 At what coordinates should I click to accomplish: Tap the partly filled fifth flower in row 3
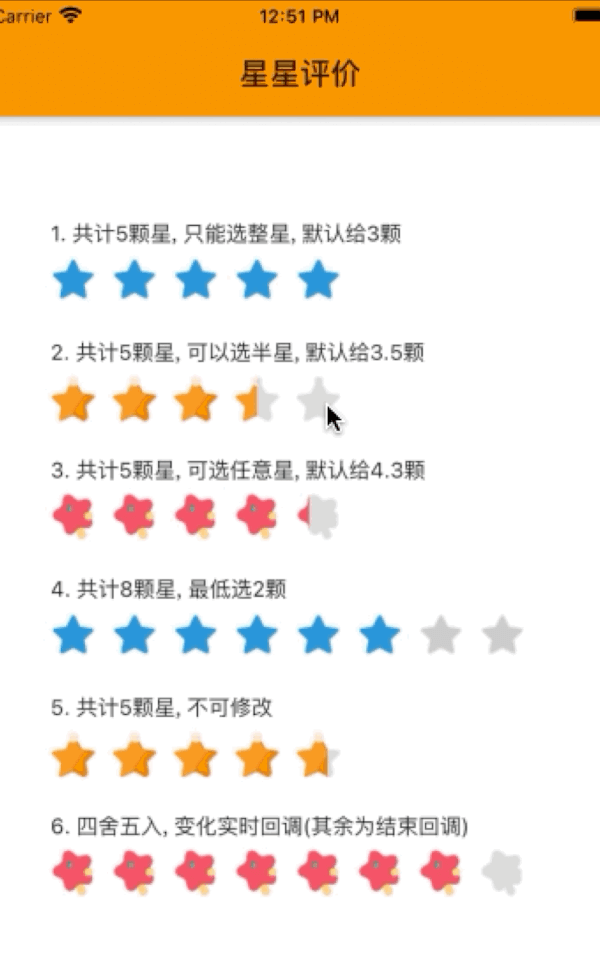click(318, 516)
